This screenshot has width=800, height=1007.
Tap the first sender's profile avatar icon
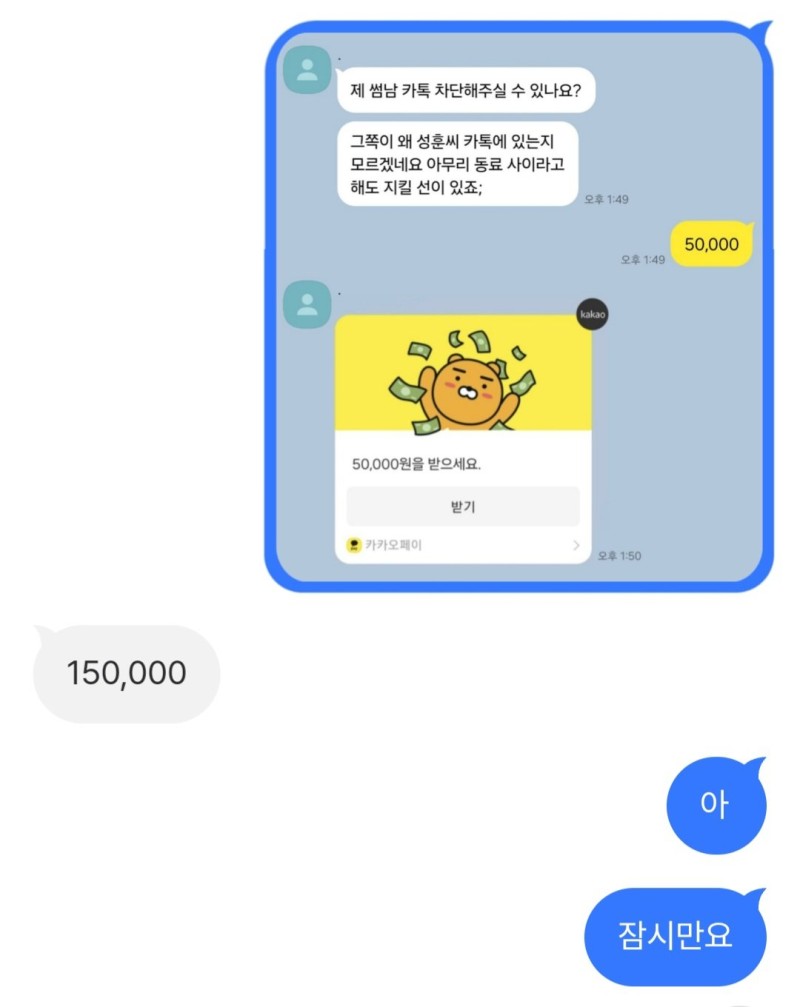click(307, 69)
